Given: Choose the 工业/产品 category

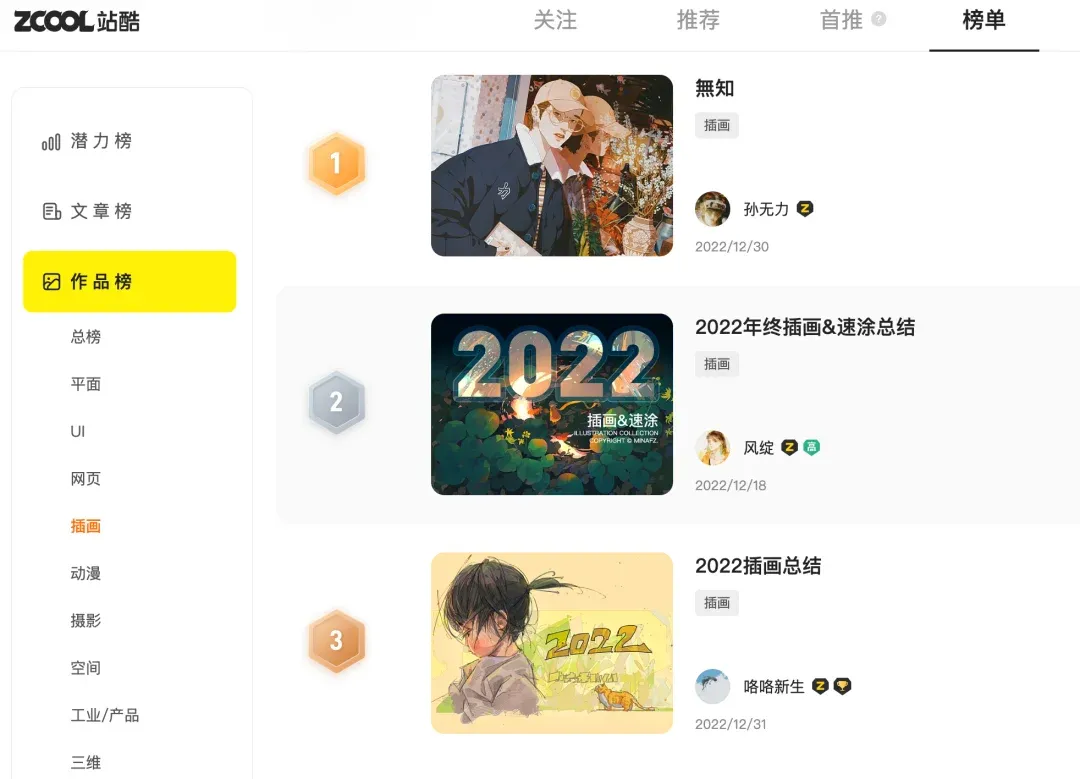Looking at the screenshot, I should [x=105, y=715].
